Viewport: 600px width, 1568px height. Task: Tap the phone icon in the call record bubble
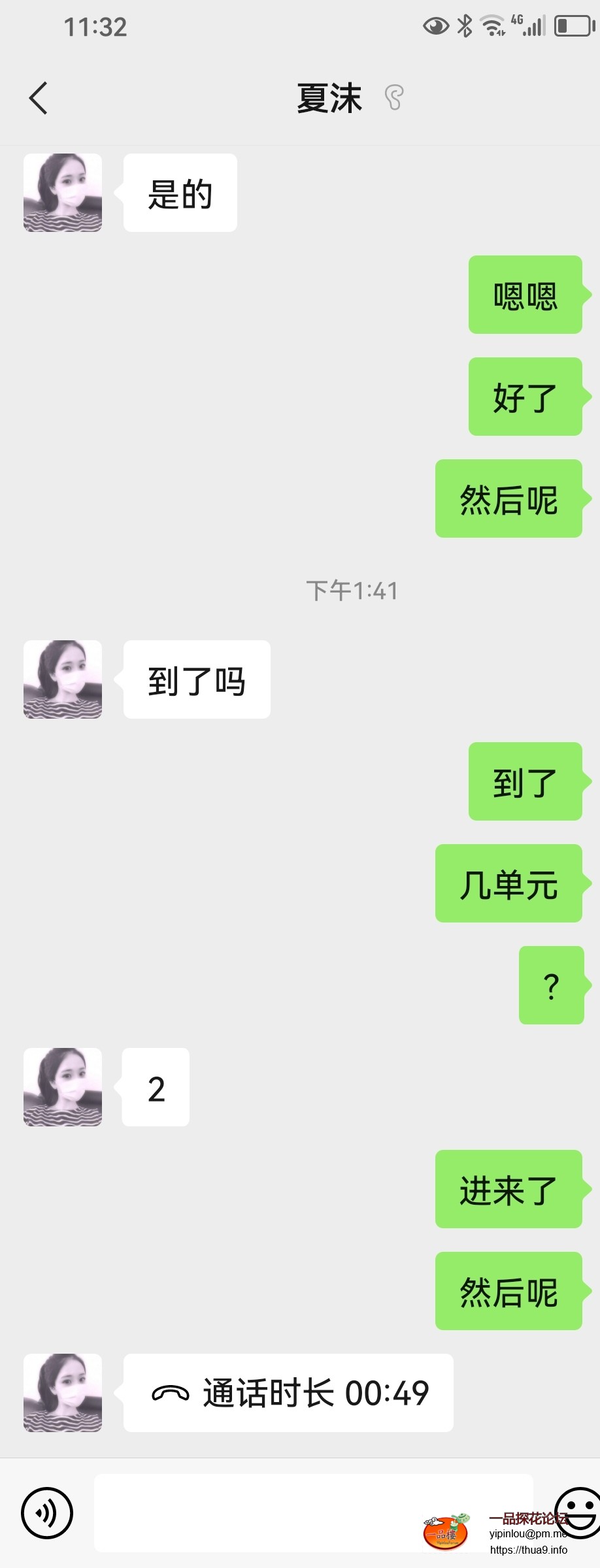(x=171, y=1392)
